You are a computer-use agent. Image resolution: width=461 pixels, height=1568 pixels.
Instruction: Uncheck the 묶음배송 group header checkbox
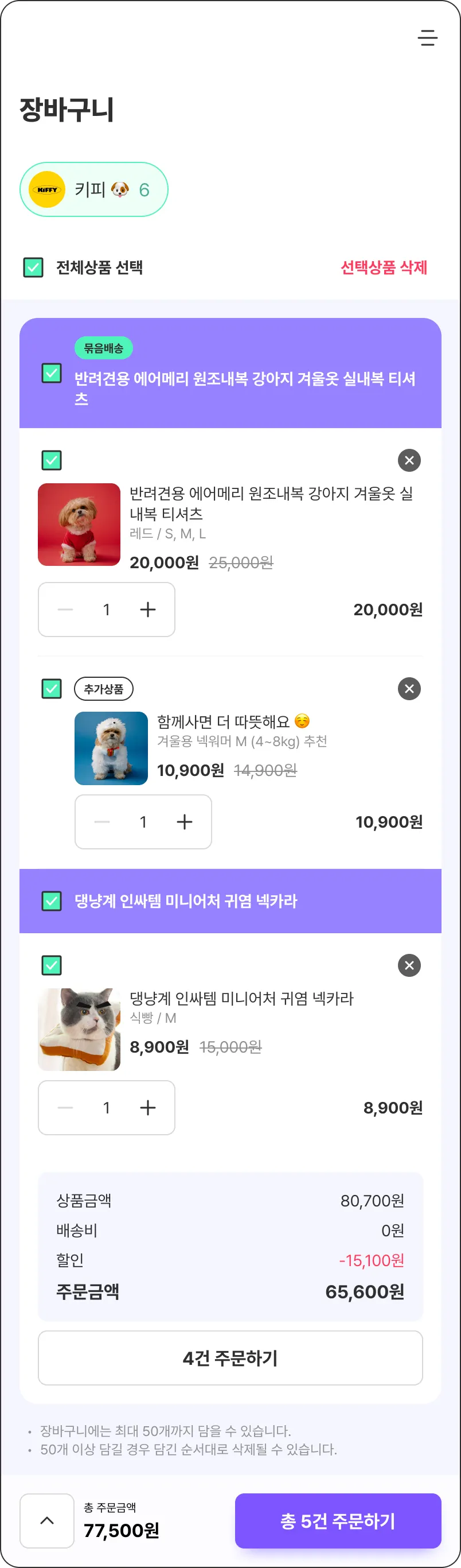click(x=52, y=372)
